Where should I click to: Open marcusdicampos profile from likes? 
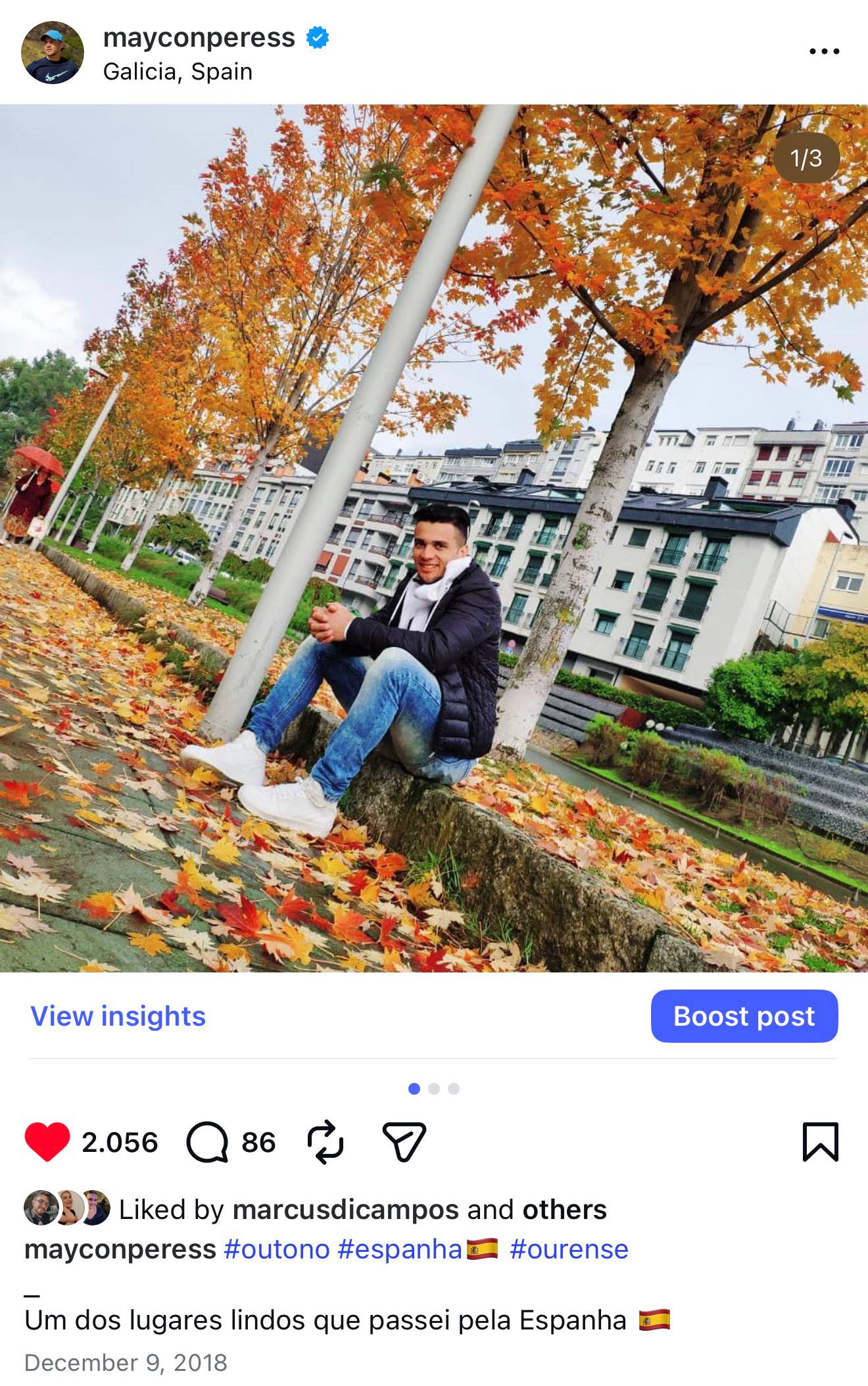click(x=345, y=1210)
